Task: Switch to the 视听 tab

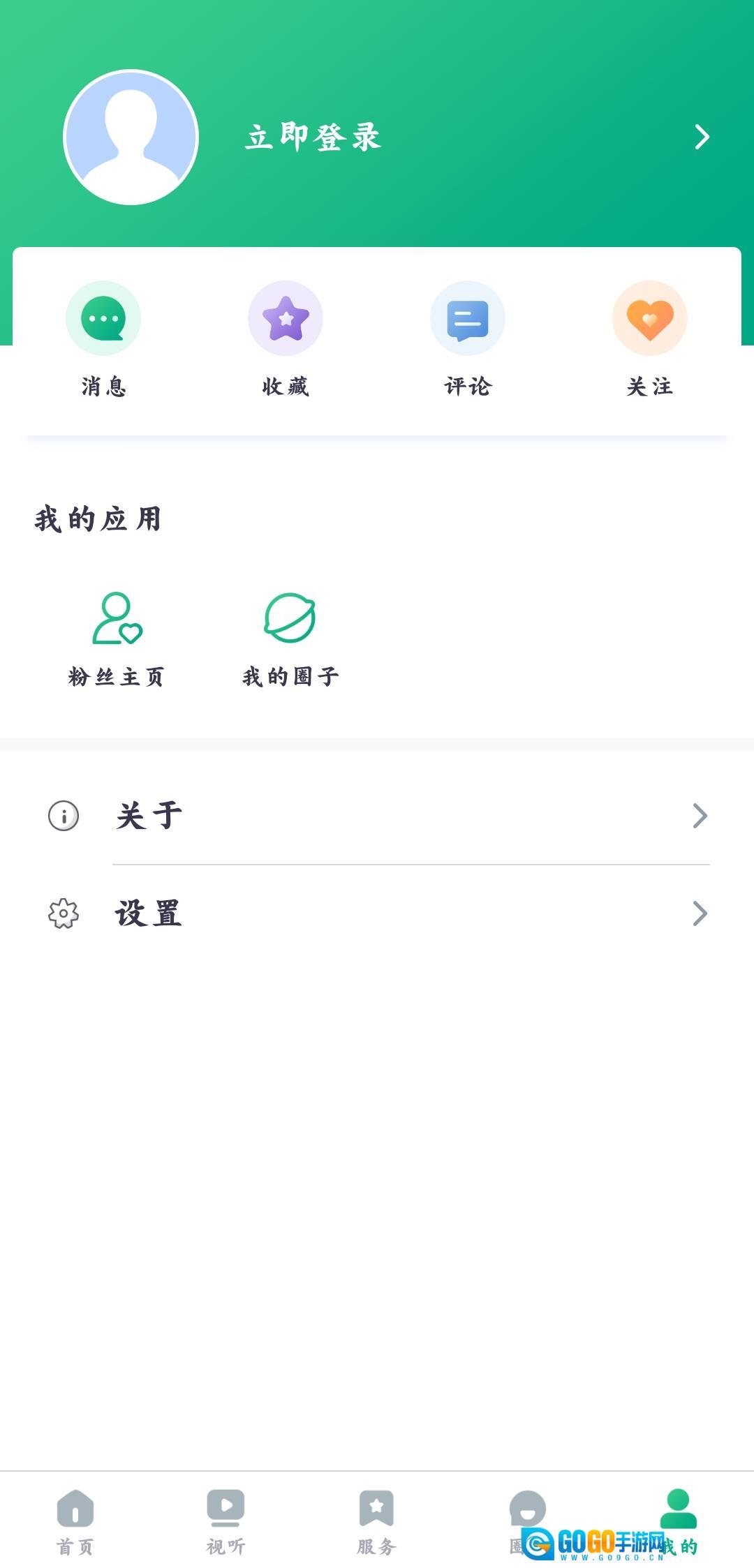Action: click(226, 1521)
